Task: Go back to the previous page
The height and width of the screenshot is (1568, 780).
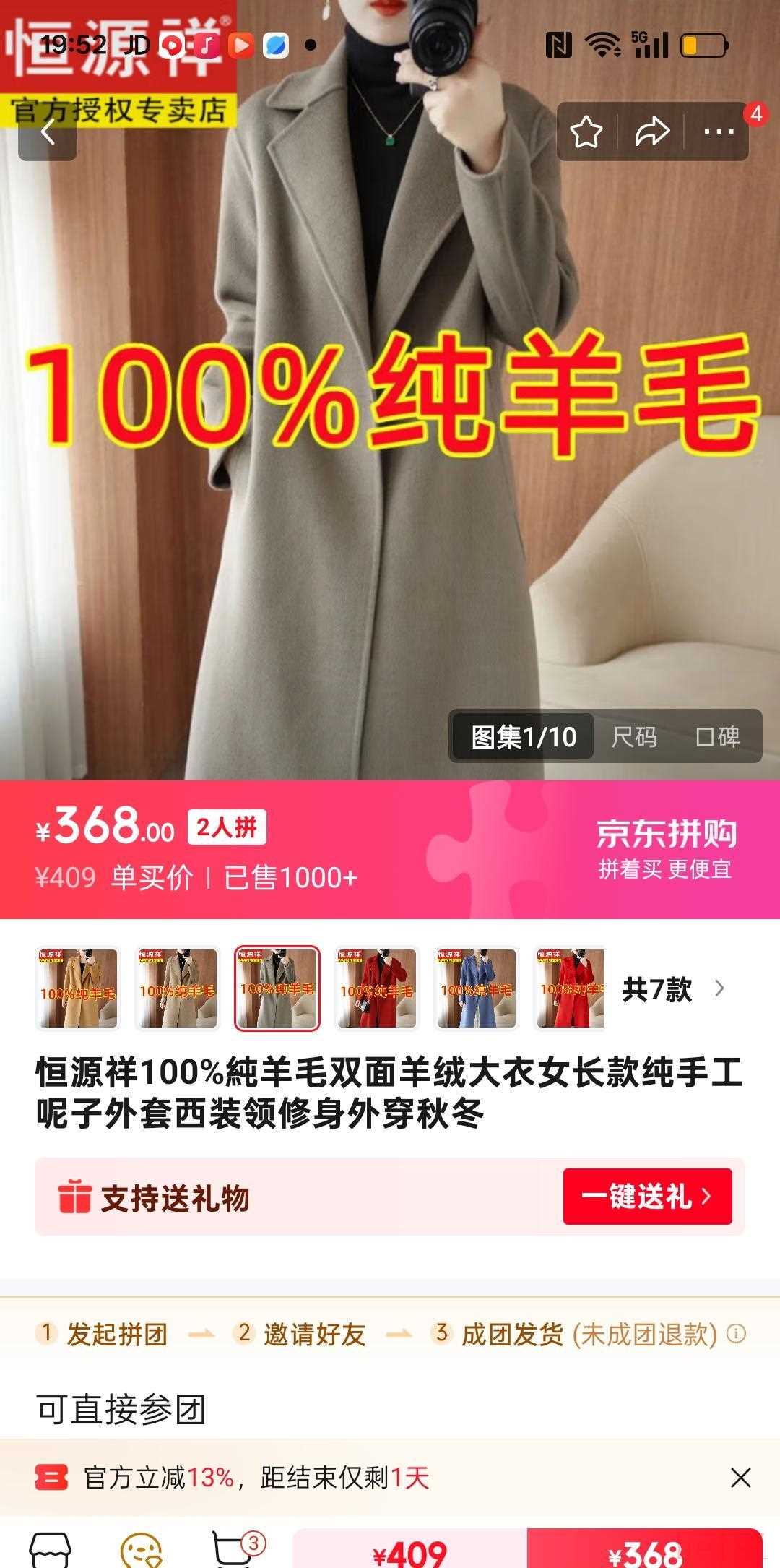Action: [x=48, y=132]
